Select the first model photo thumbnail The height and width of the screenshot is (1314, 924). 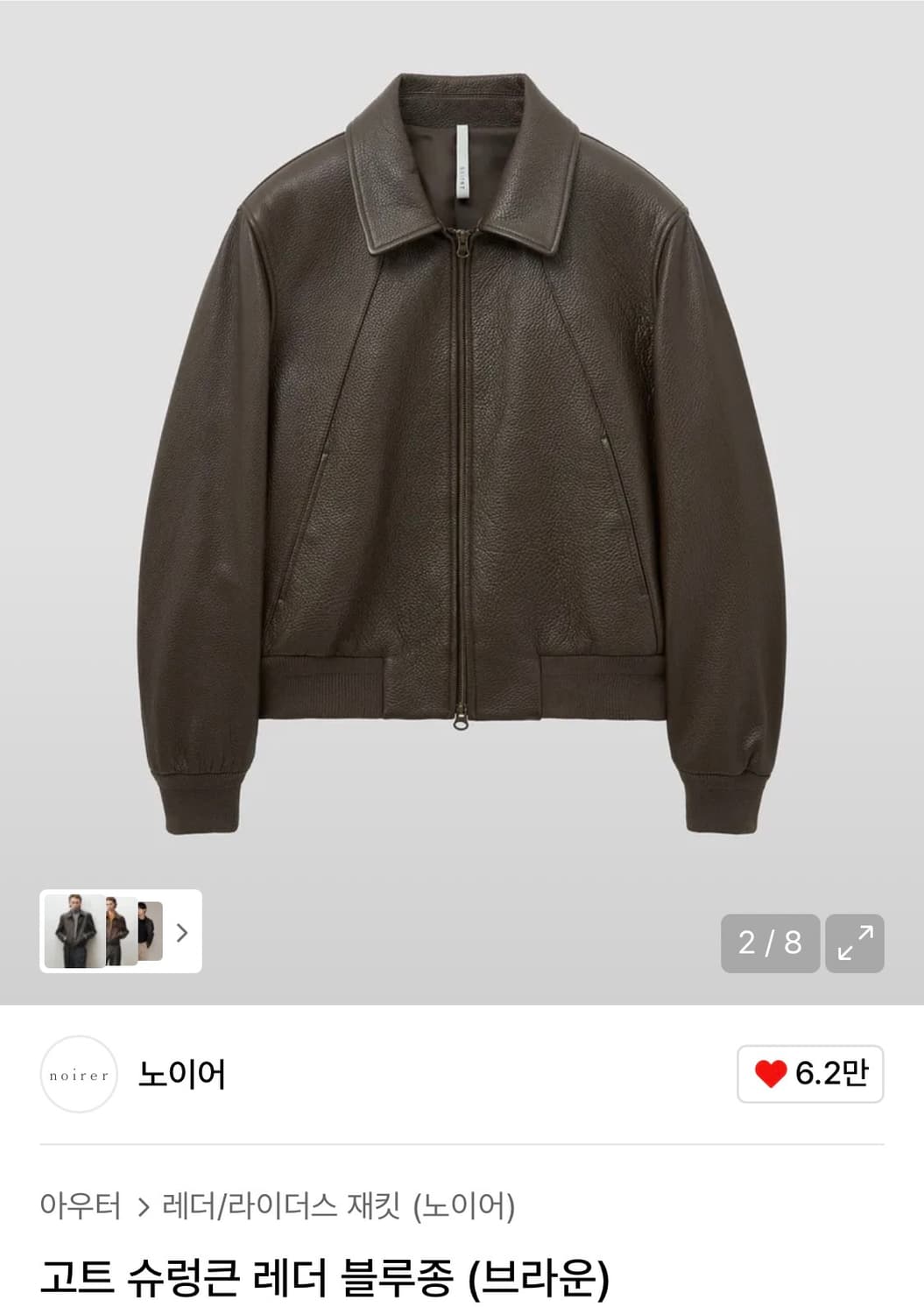click(x=74, y=933)
